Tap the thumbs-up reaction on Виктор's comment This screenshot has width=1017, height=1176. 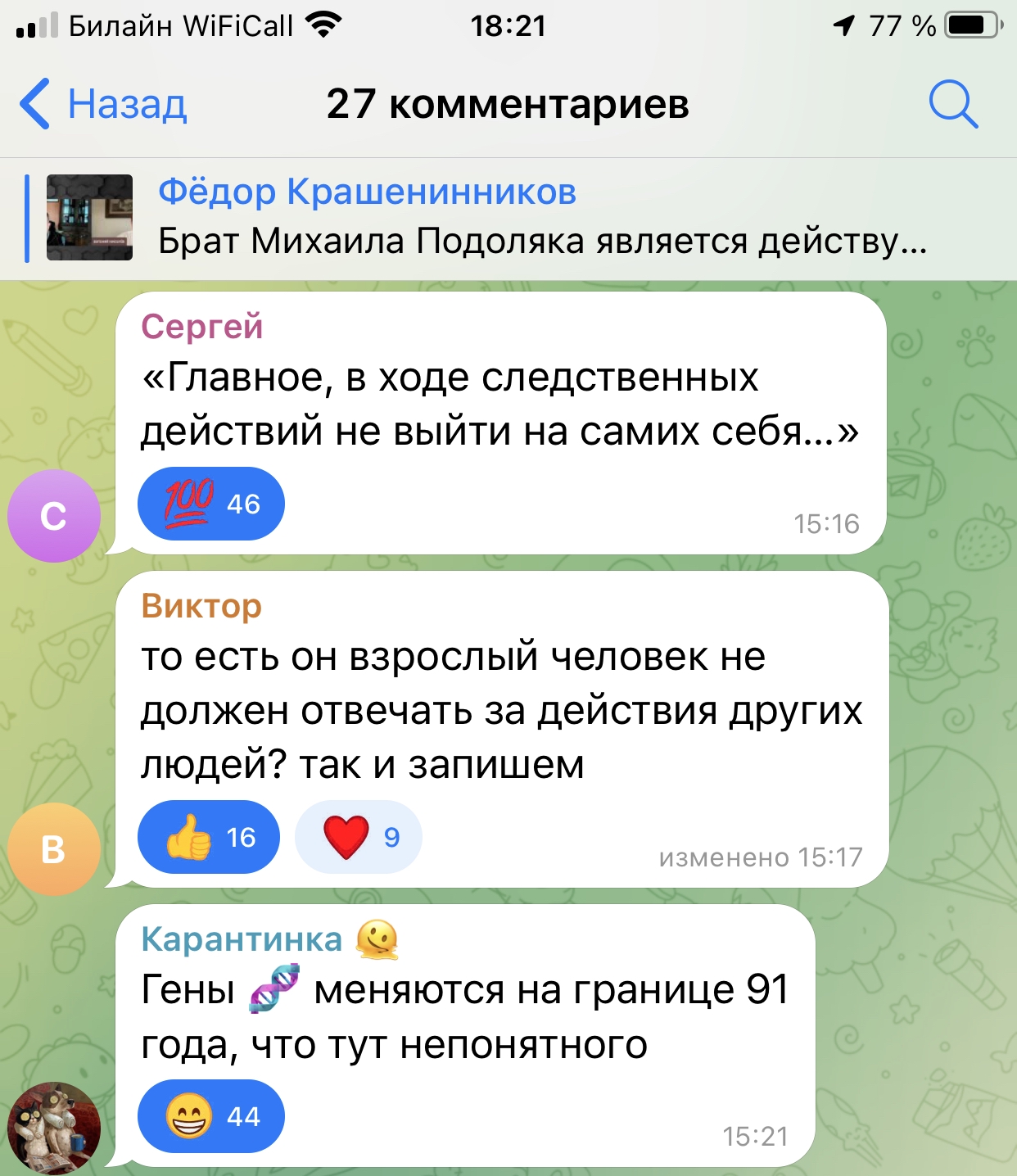(x=209, y=837)
